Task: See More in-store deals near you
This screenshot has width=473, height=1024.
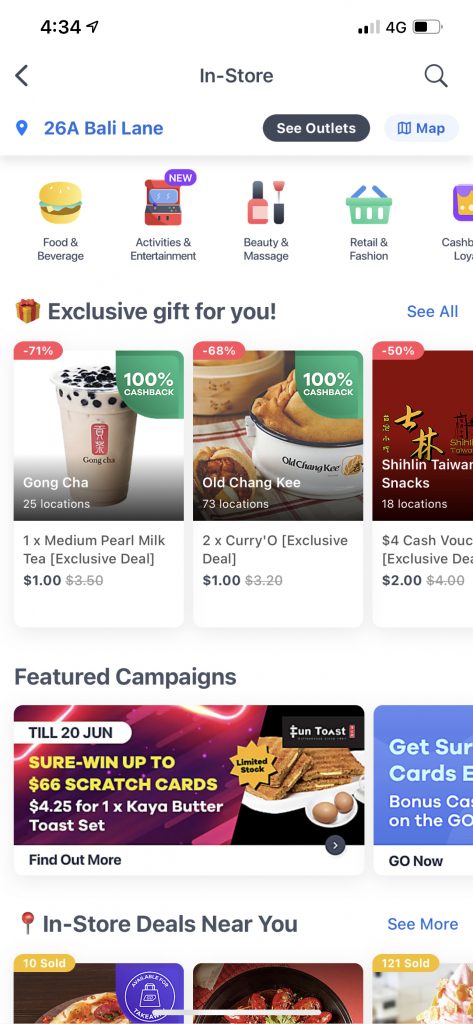Action: tap(423, 924)
